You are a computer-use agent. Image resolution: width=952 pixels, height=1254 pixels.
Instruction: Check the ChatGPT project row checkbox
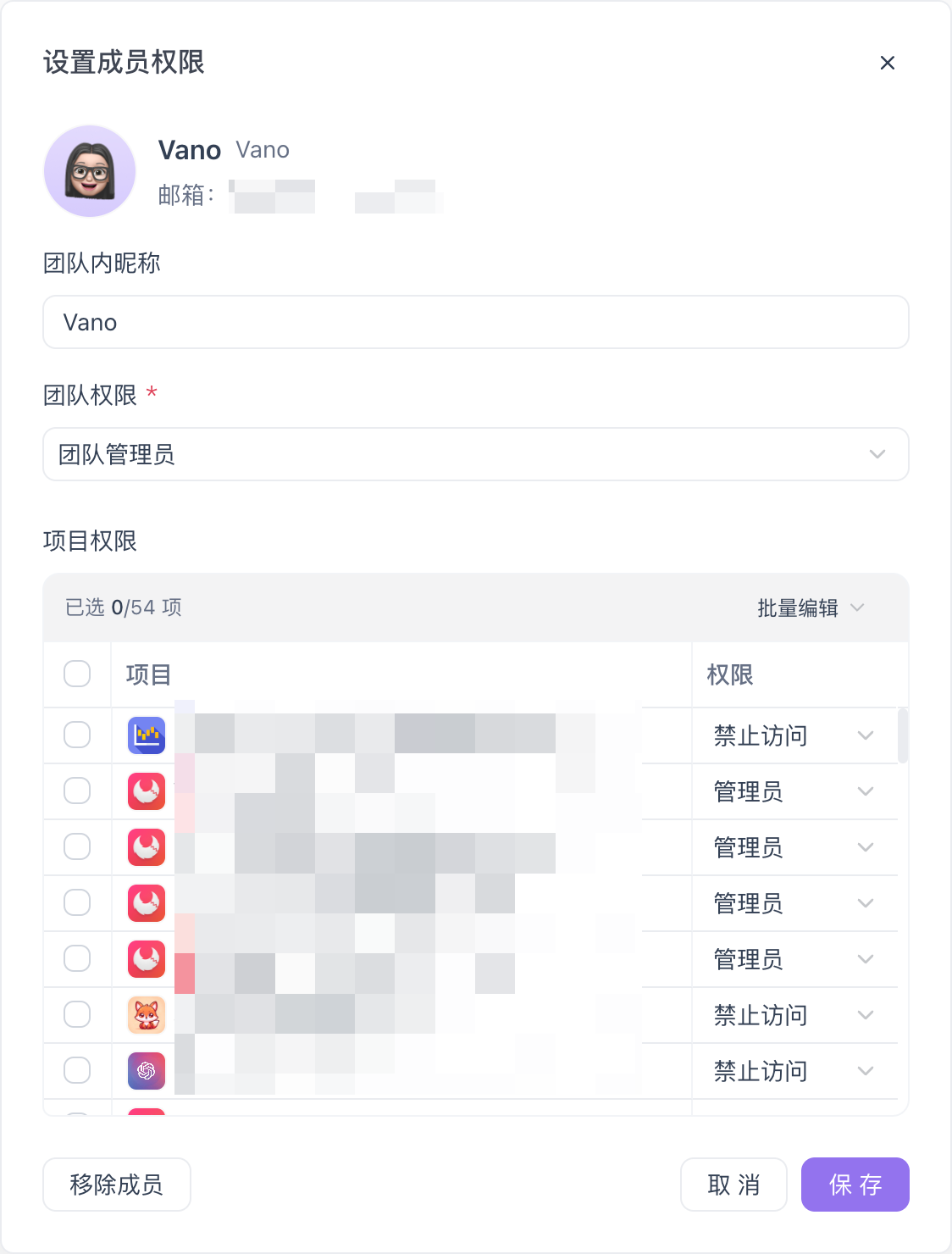click(x=77, y=1070)
